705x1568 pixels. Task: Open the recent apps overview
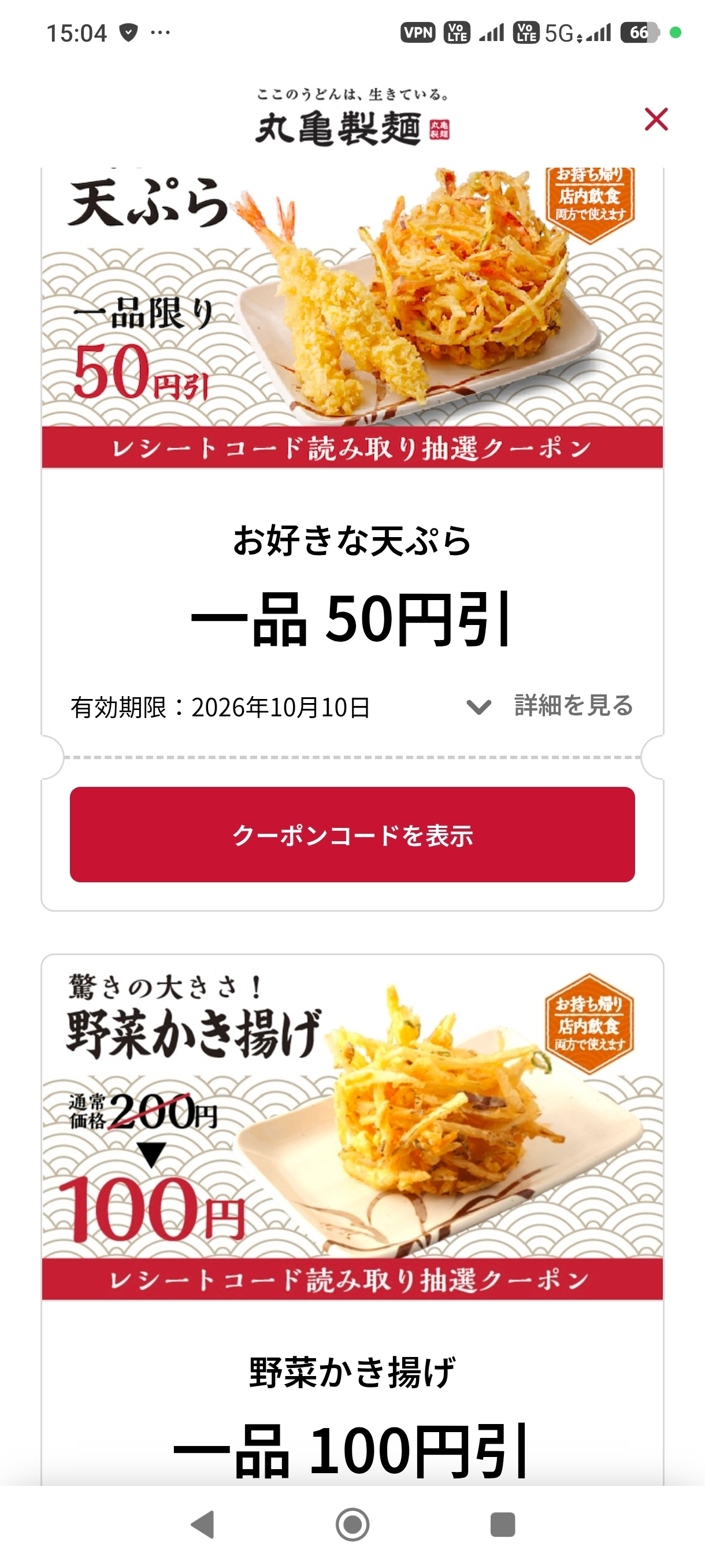click(502, 1524)
